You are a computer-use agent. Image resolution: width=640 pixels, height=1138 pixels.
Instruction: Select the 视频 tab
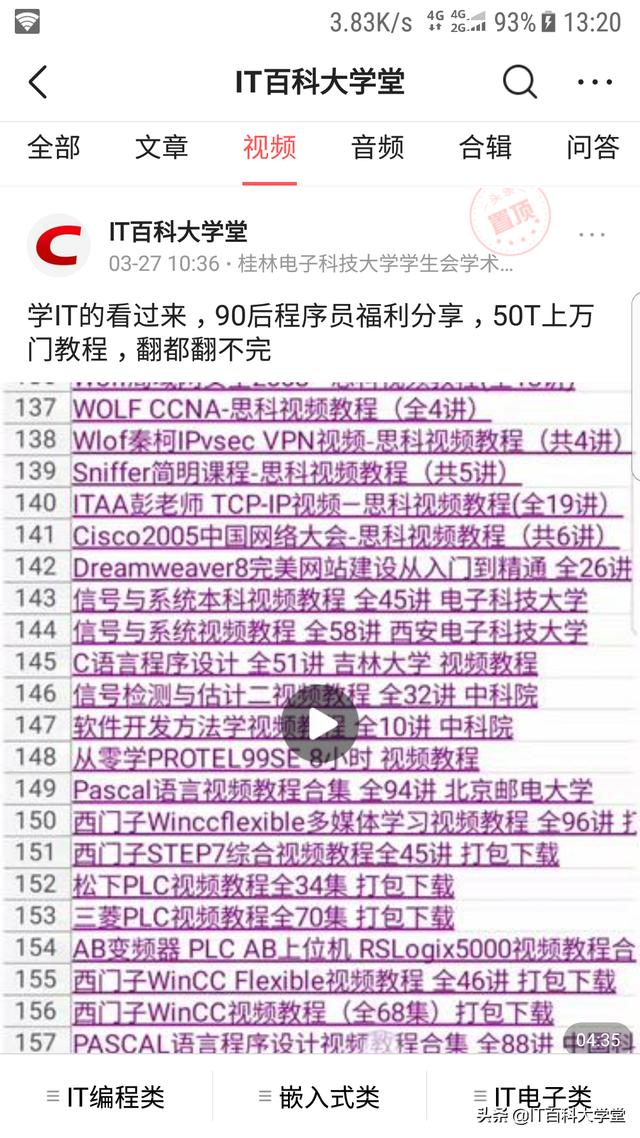coord(269,148)
